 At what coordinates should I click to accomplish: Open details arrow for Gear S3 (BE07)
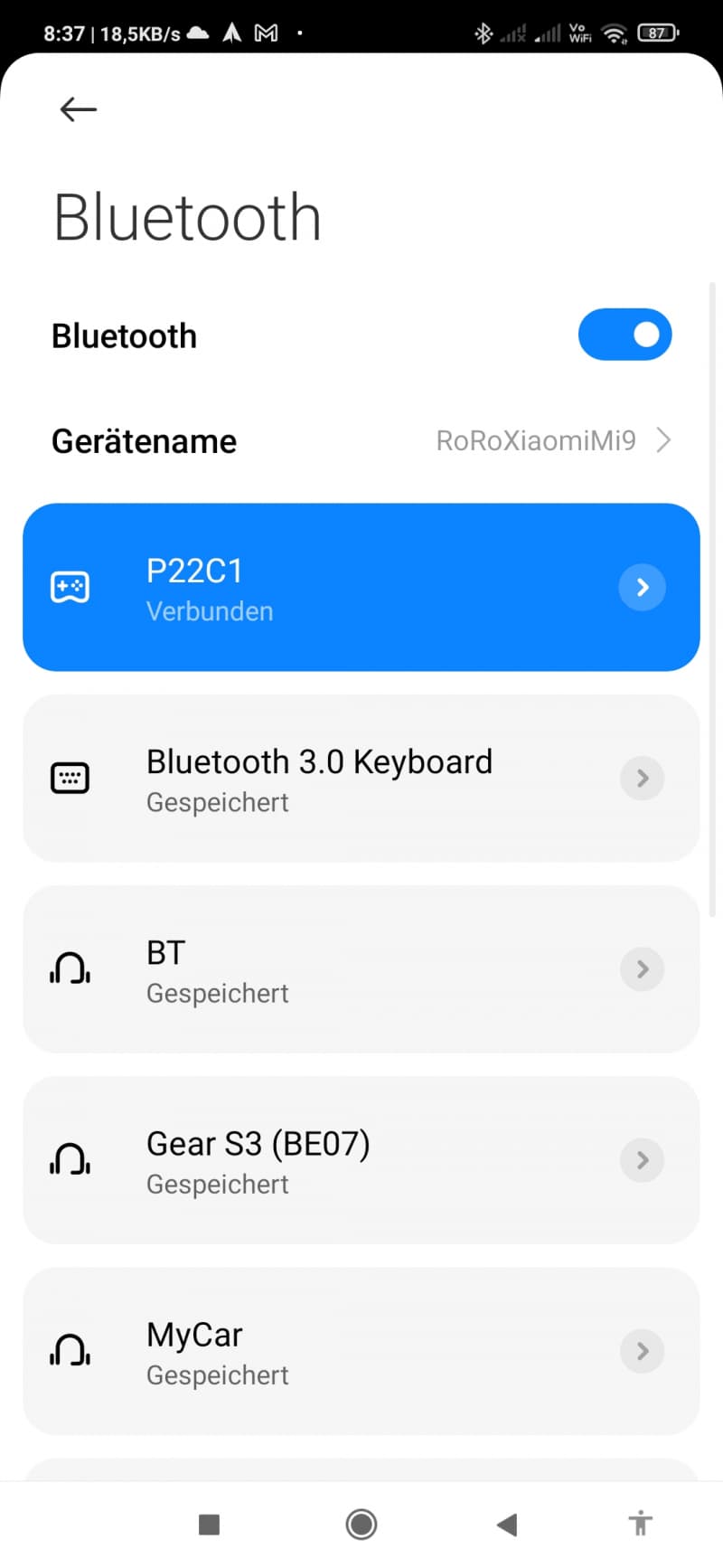pyautogui.click(x=642, y=1159)
